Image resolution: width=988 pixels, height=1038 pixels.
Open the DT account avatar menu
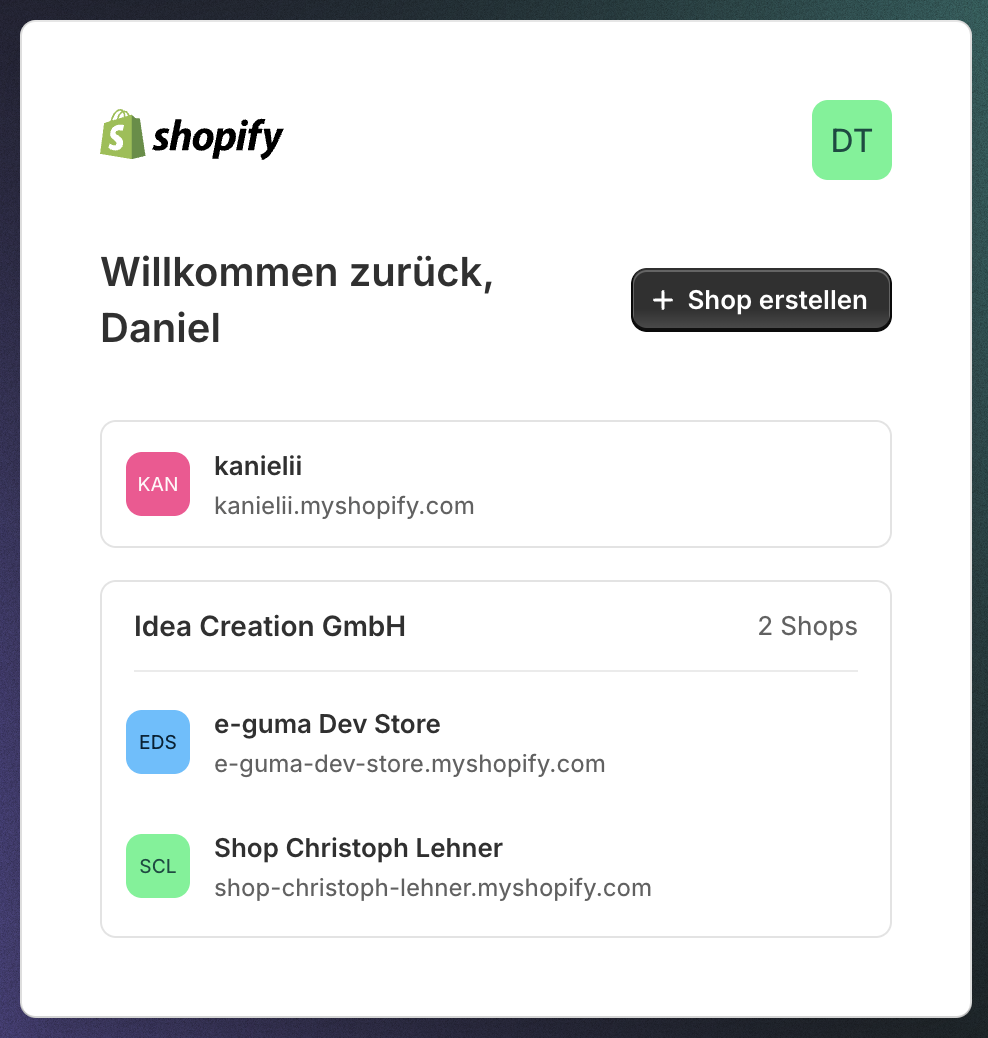click(851, 140)
